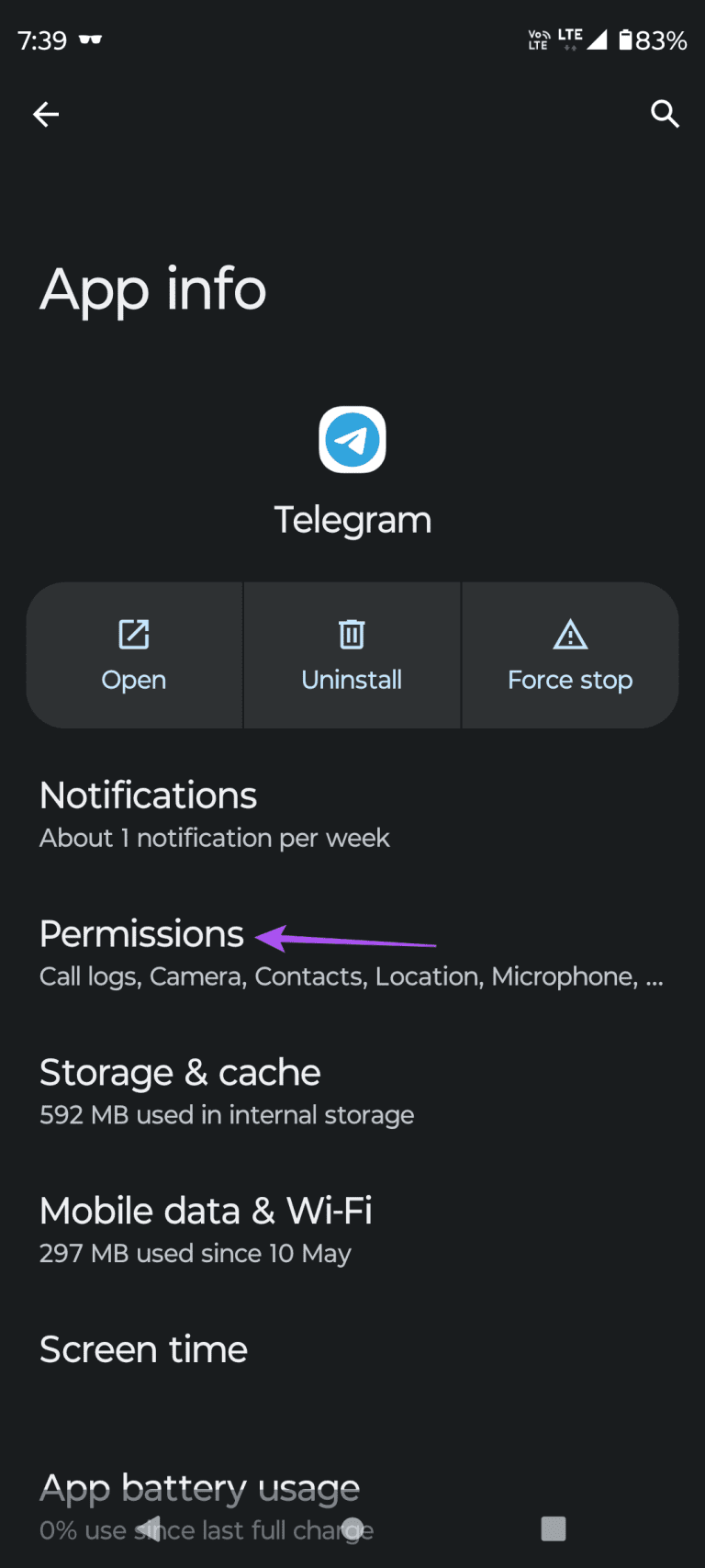Tap the home button in navigation bar
Screen dimensions: 705x1568
(352, 1529)
